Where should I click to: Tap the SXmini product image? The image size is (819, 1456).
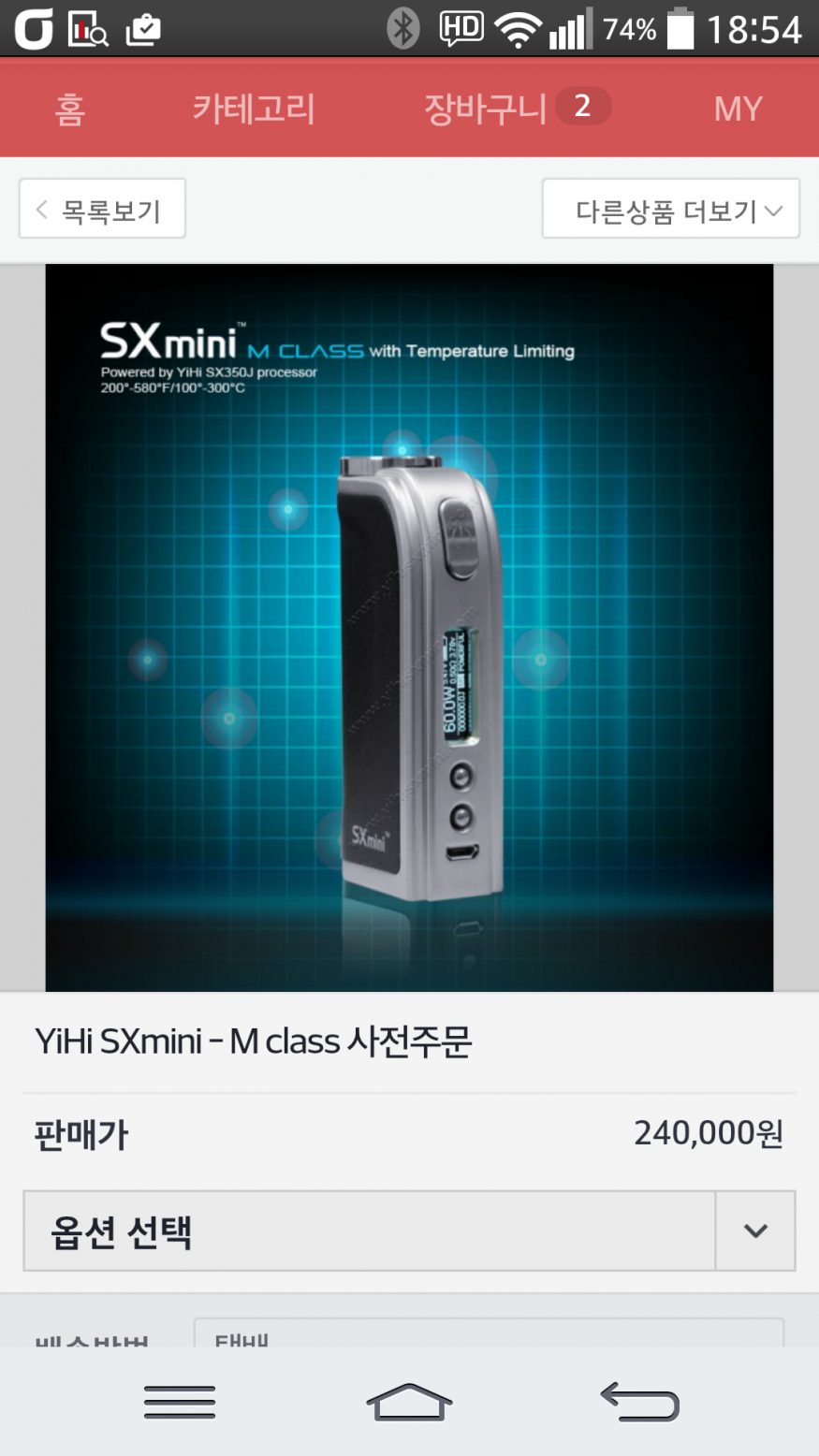pyautogui.click(x=409, y=627)
